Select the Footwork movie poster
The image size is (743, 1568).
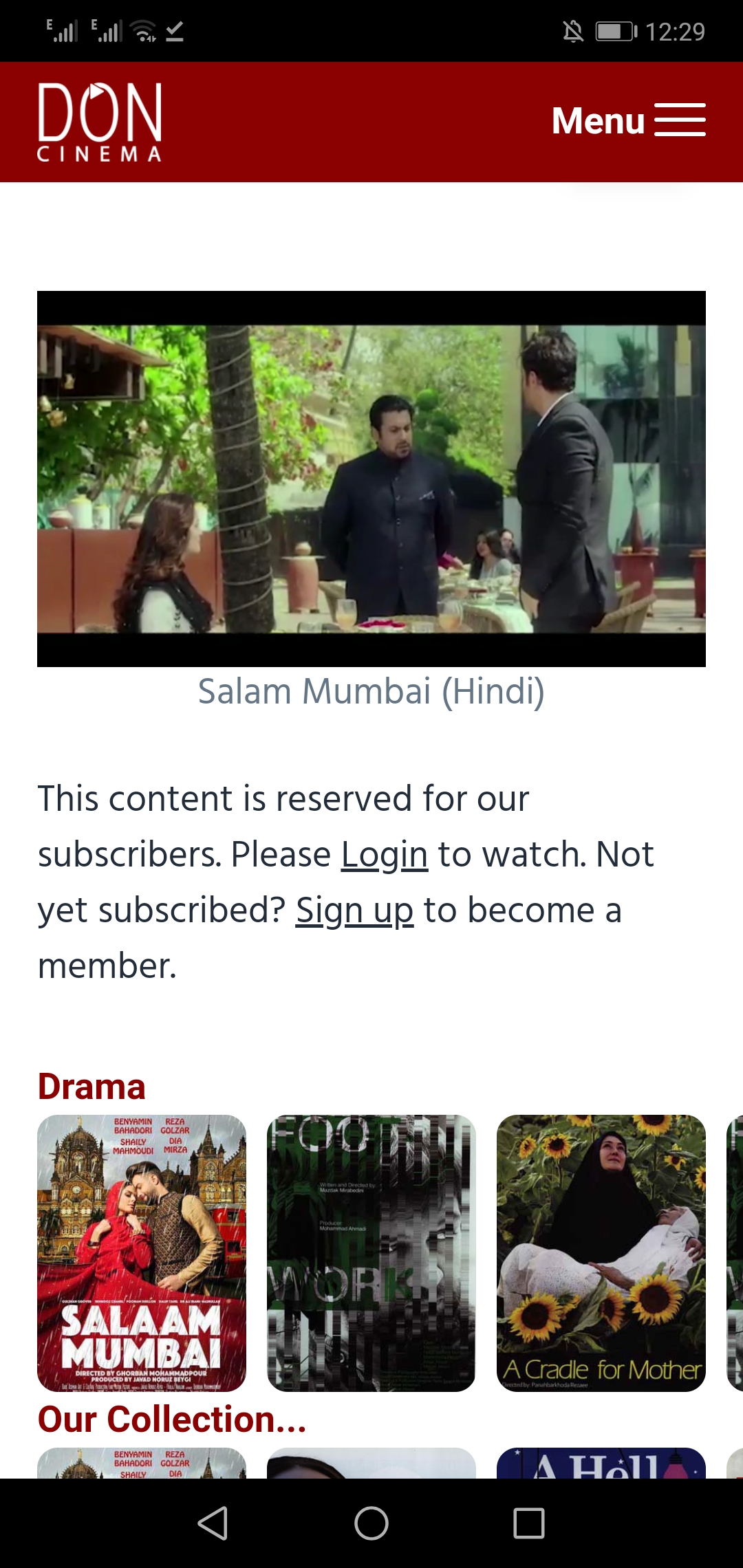click(371, 1253)
